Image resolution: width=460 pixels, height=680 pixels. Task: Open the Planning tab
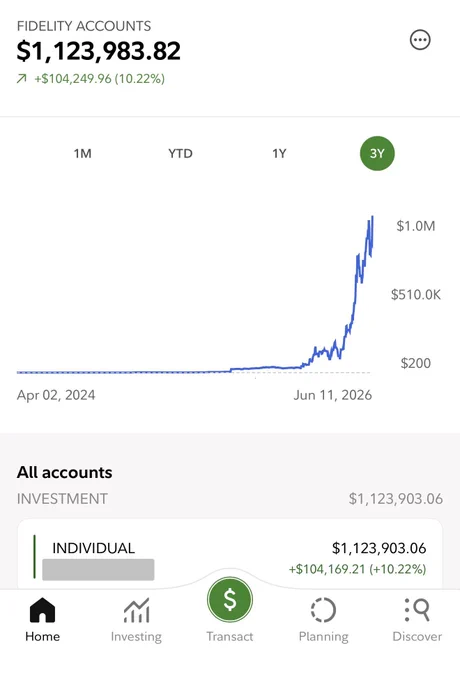323,619
